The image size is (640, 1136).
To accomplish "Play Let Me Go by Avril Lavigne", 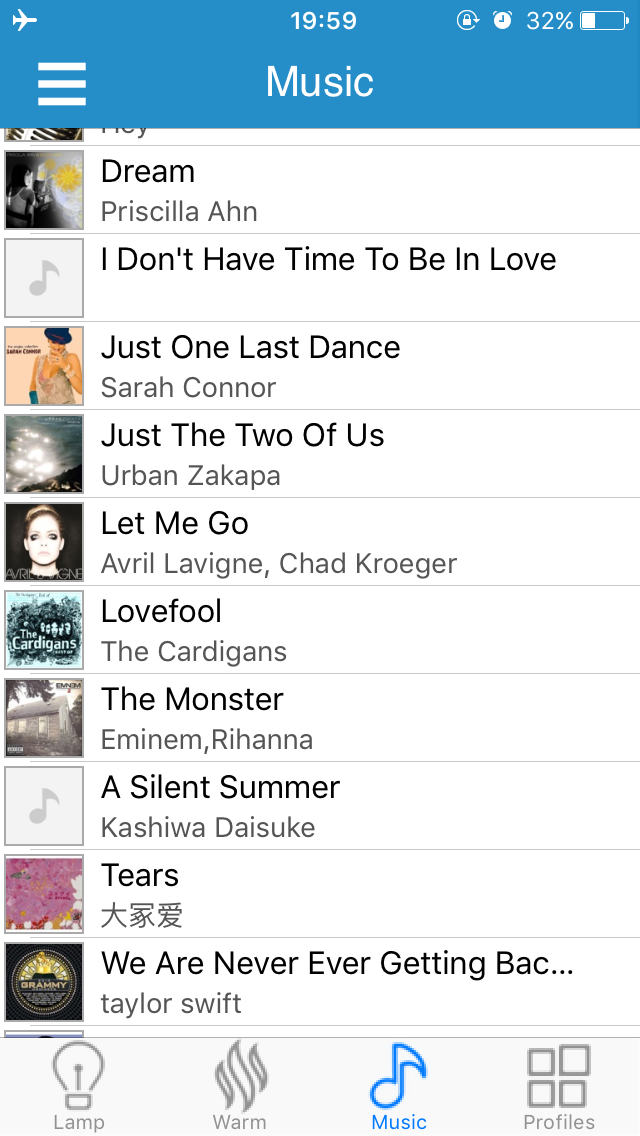I will [320, 542].
